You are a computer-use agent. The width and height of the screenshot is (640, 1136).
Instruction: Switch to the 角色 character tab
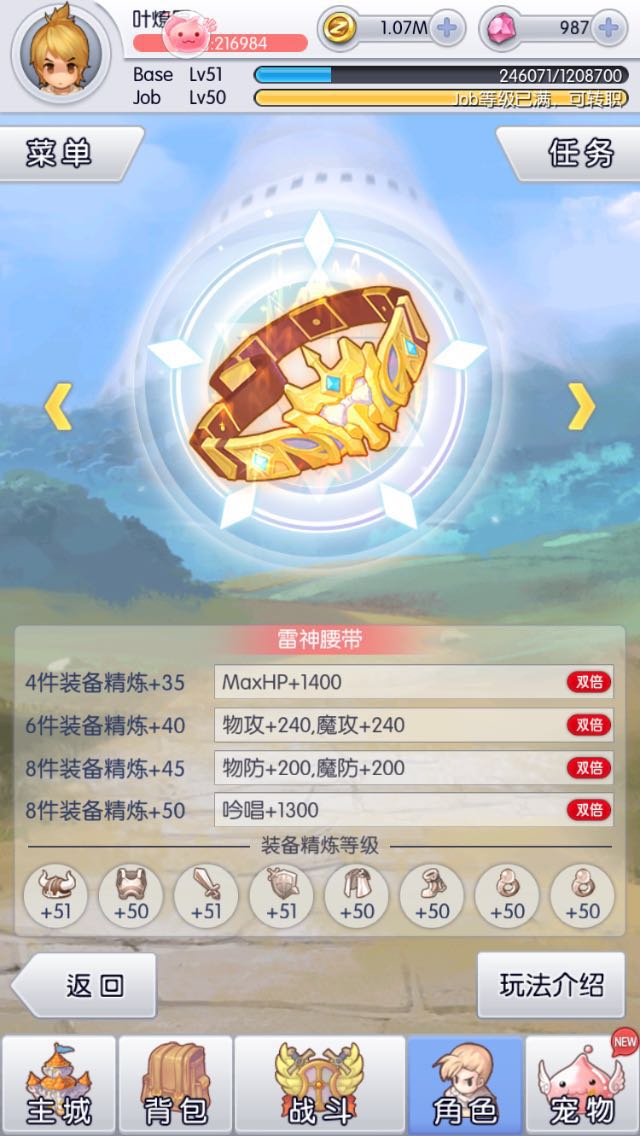tap(464, 1085)
